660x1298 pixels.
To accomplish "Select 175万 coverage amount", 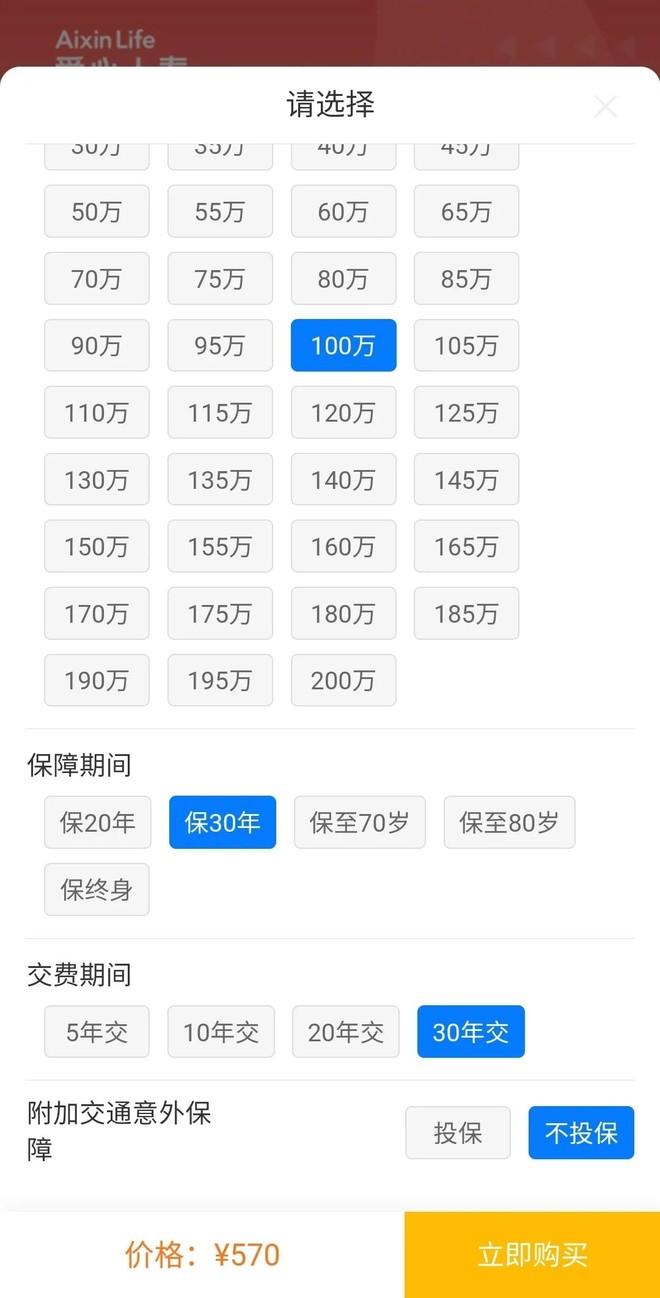I will pyautogui.click(x=220, y=613).
